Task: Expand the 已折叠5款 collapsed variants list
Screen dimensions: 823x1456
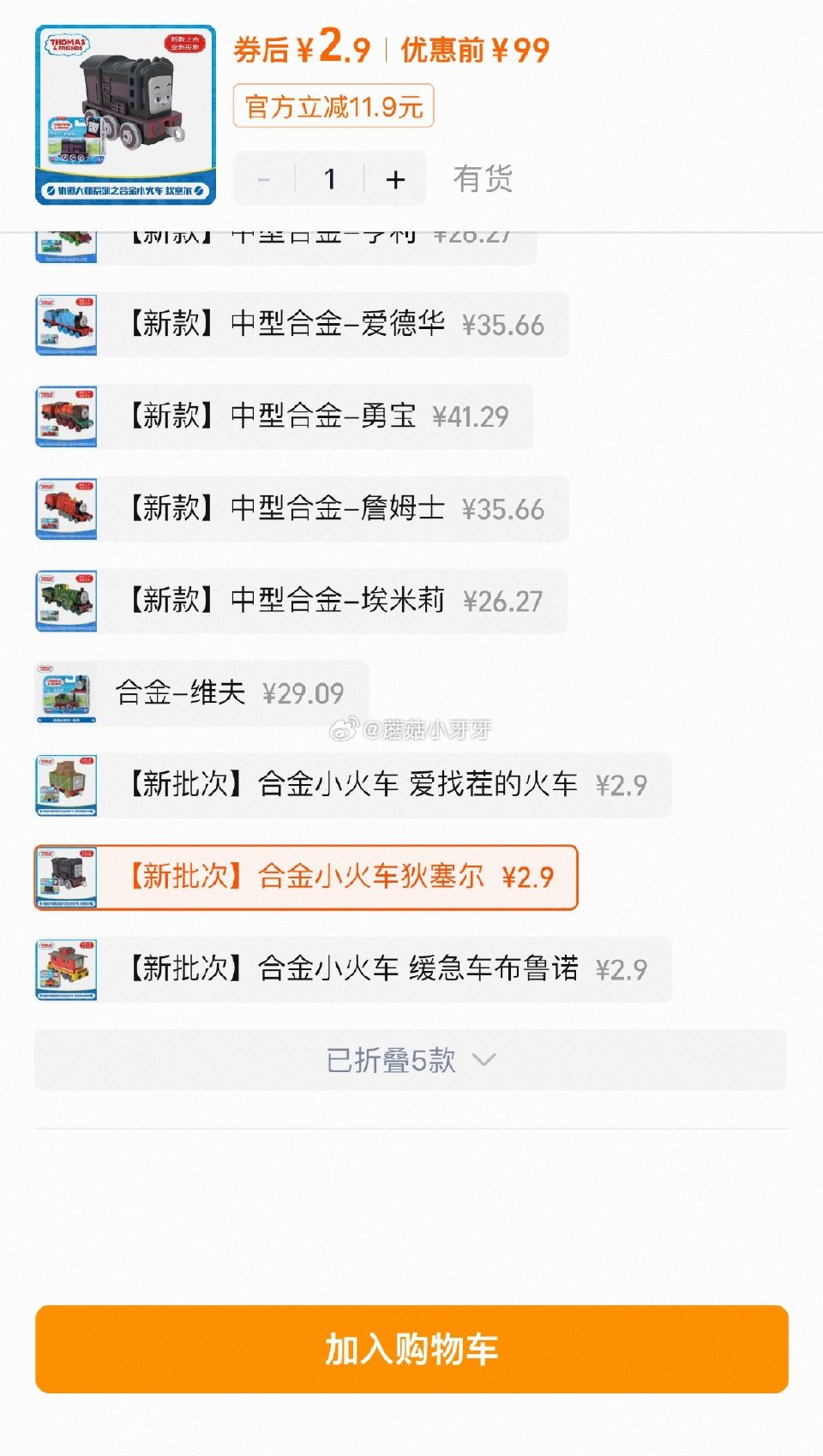Action: click(411, 1059)
